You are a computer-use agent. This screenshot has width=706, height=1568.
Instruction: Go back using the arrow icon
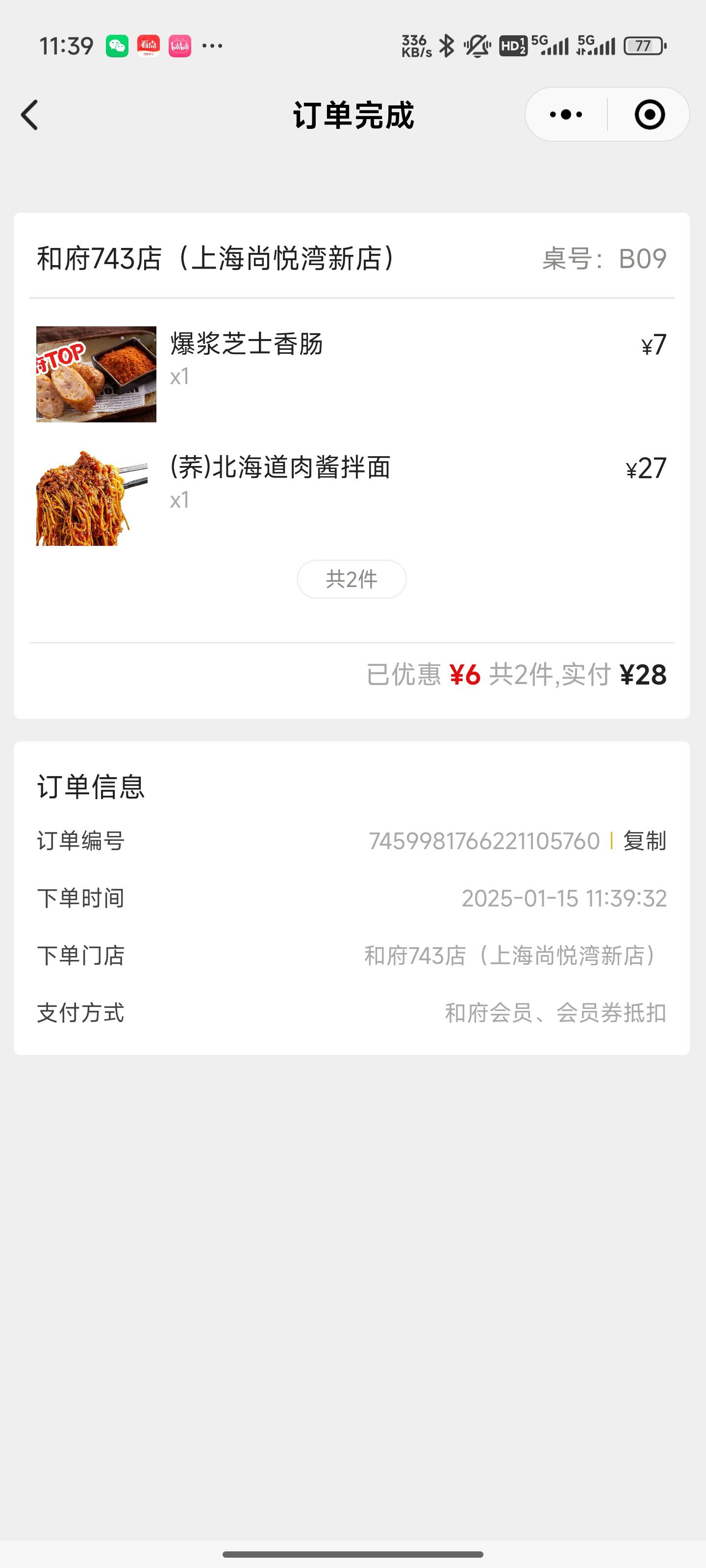click(29, 115)
